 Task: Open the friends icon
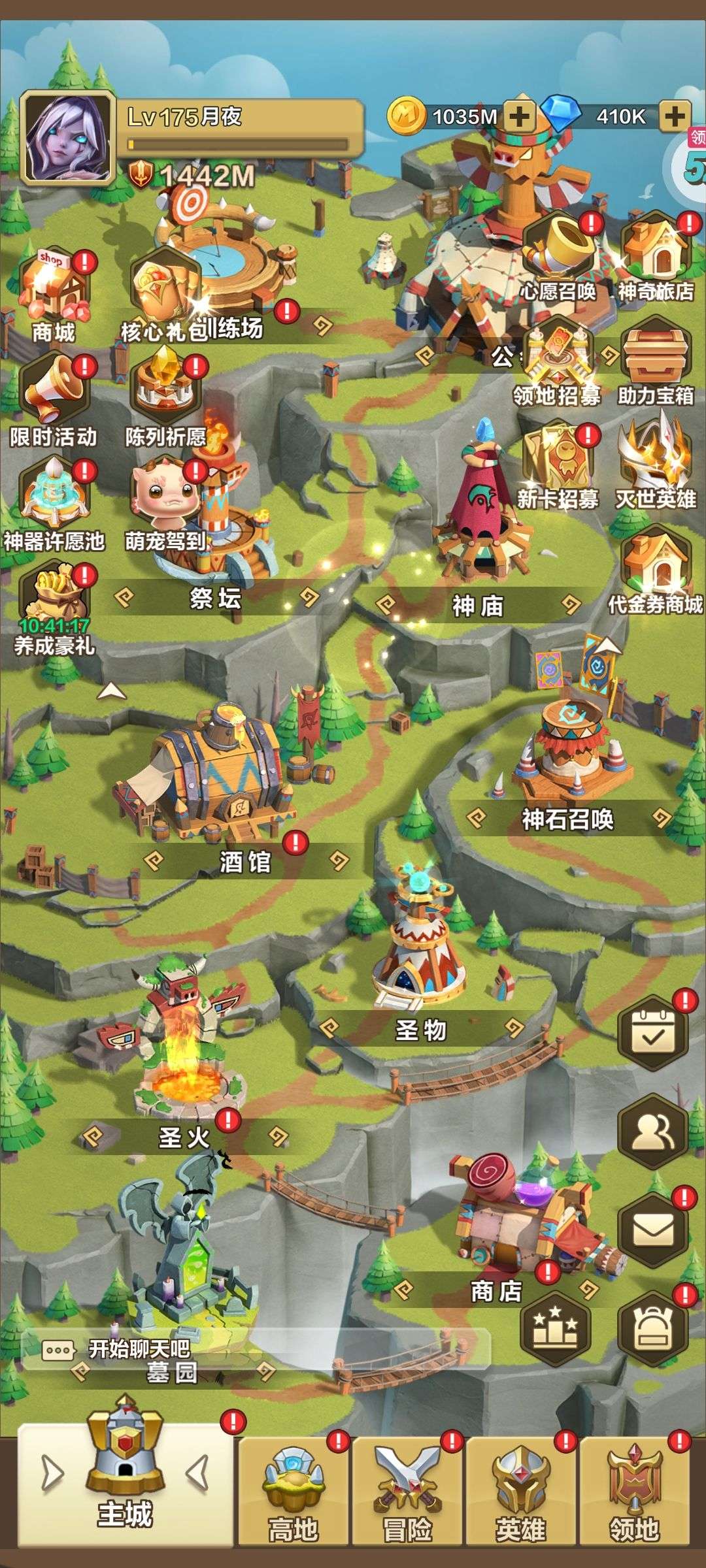click(x=654, y=1132)
